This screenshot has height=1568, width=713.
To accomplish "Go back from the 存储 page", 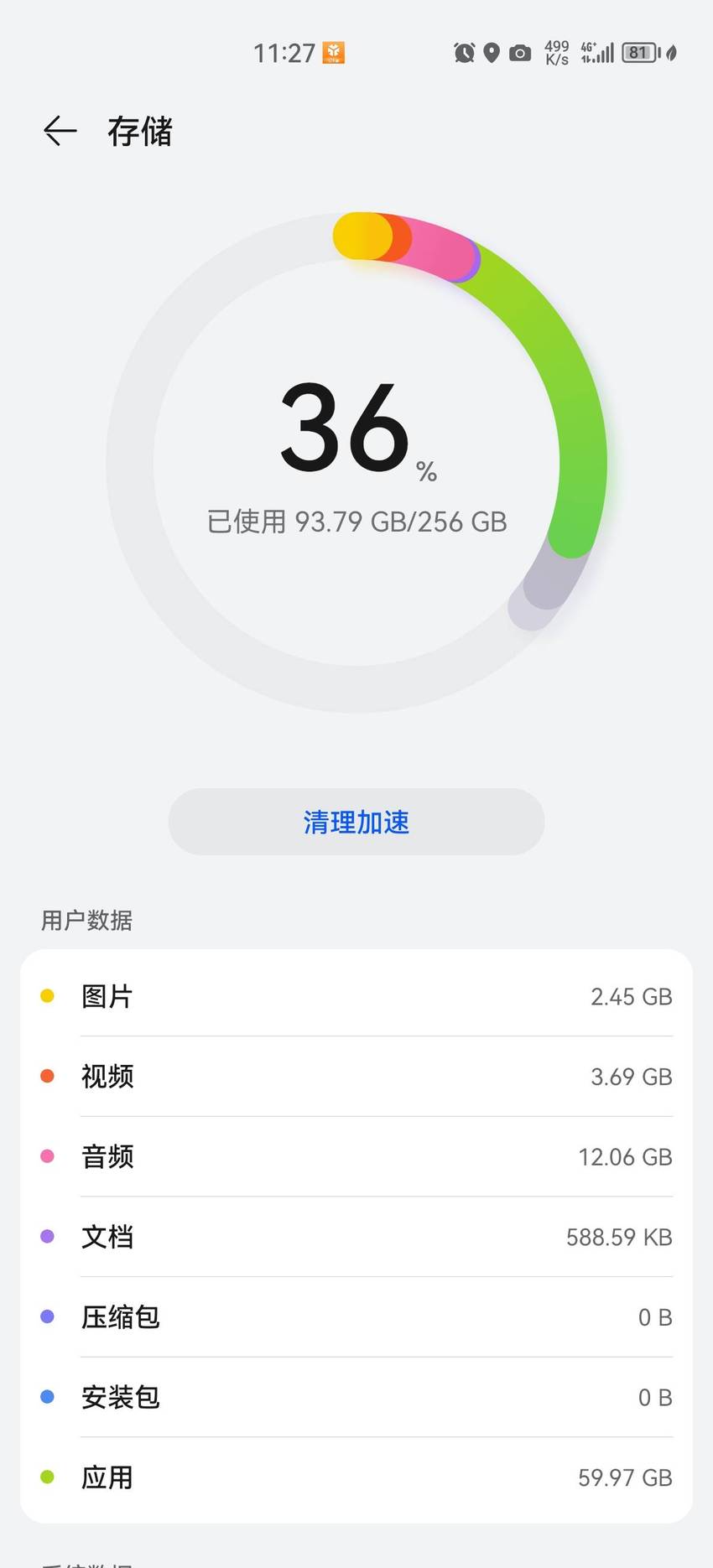I will tap(60, 131).
